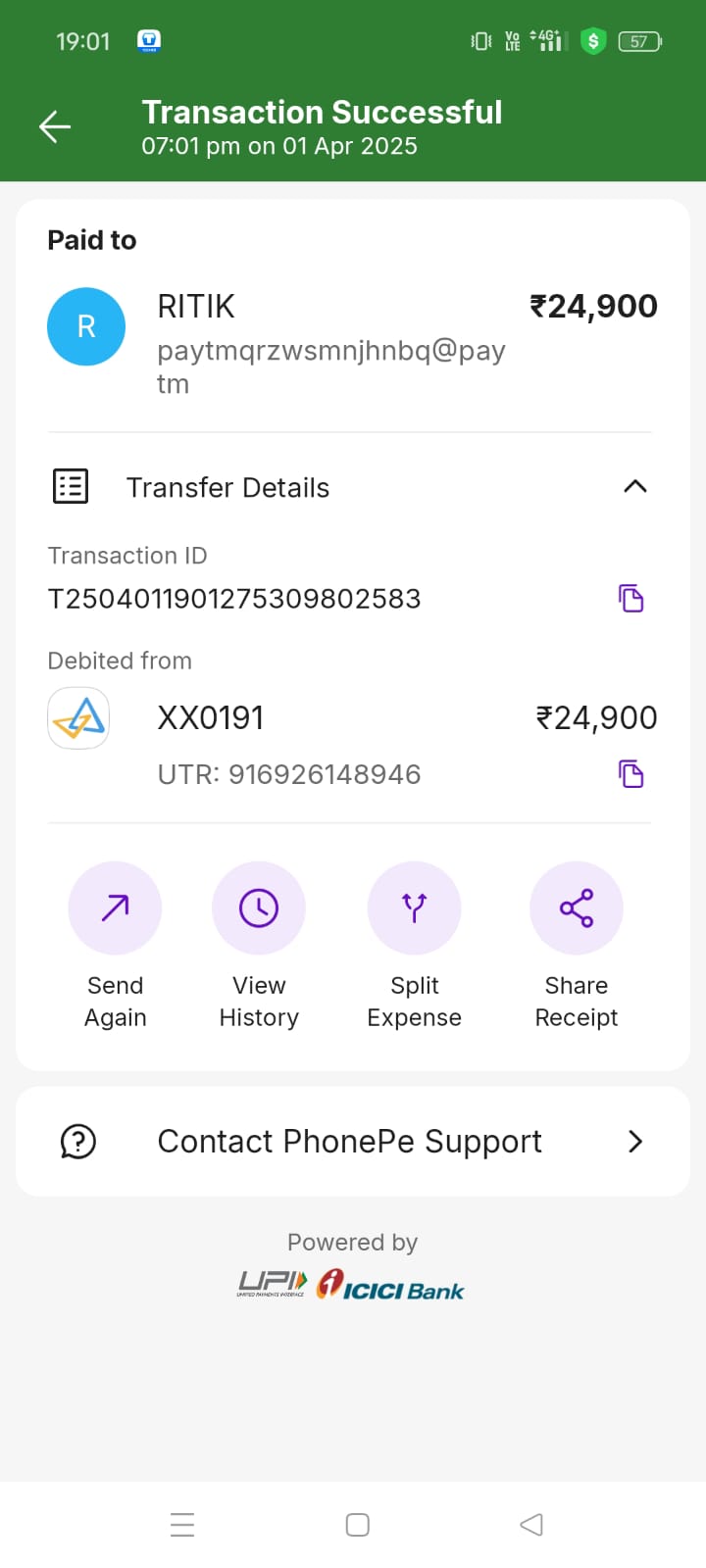Viewport: 706px width, 1568px height.
Task: Open recent apps from navigation bar
Action: [182, 1525]
